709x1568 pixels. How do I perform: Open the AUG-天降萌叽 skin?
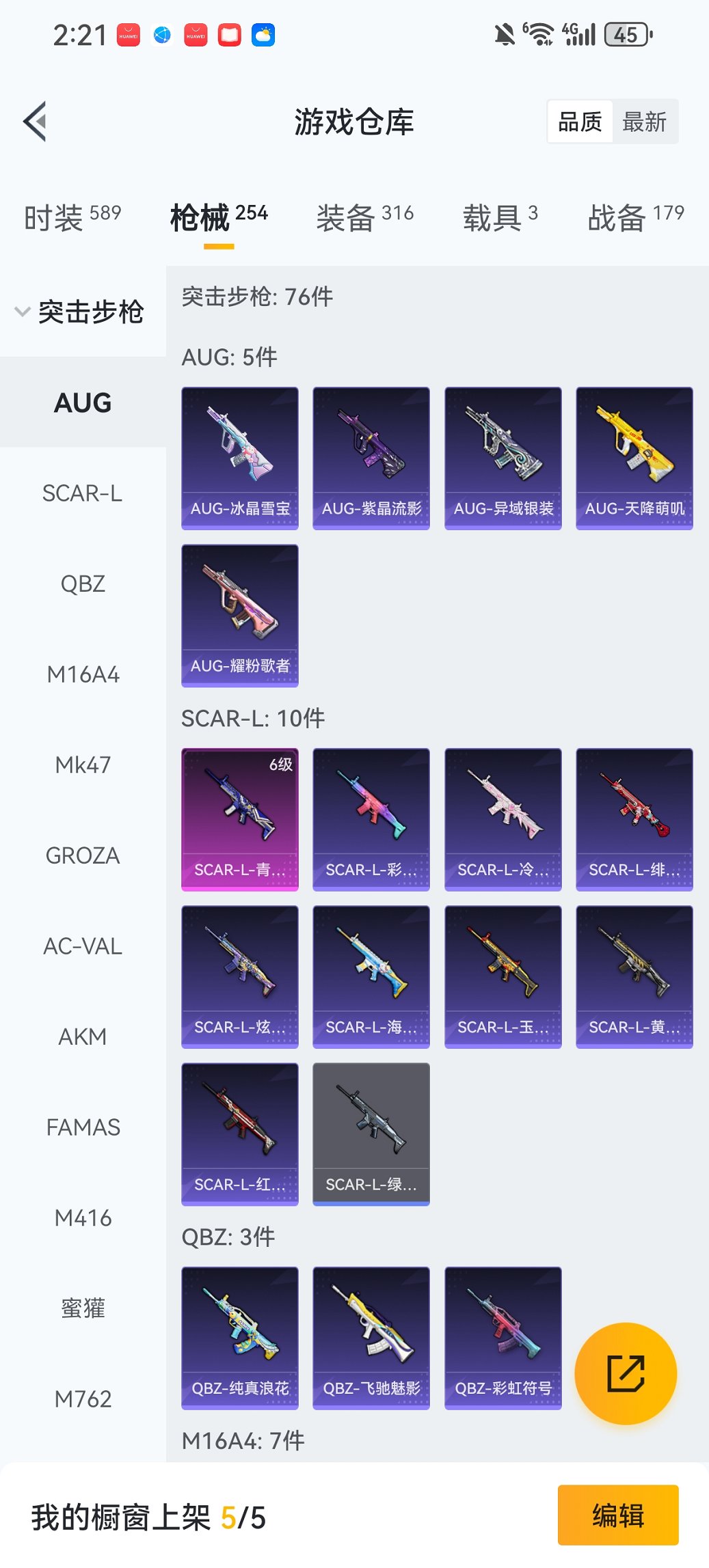(634, 458)
